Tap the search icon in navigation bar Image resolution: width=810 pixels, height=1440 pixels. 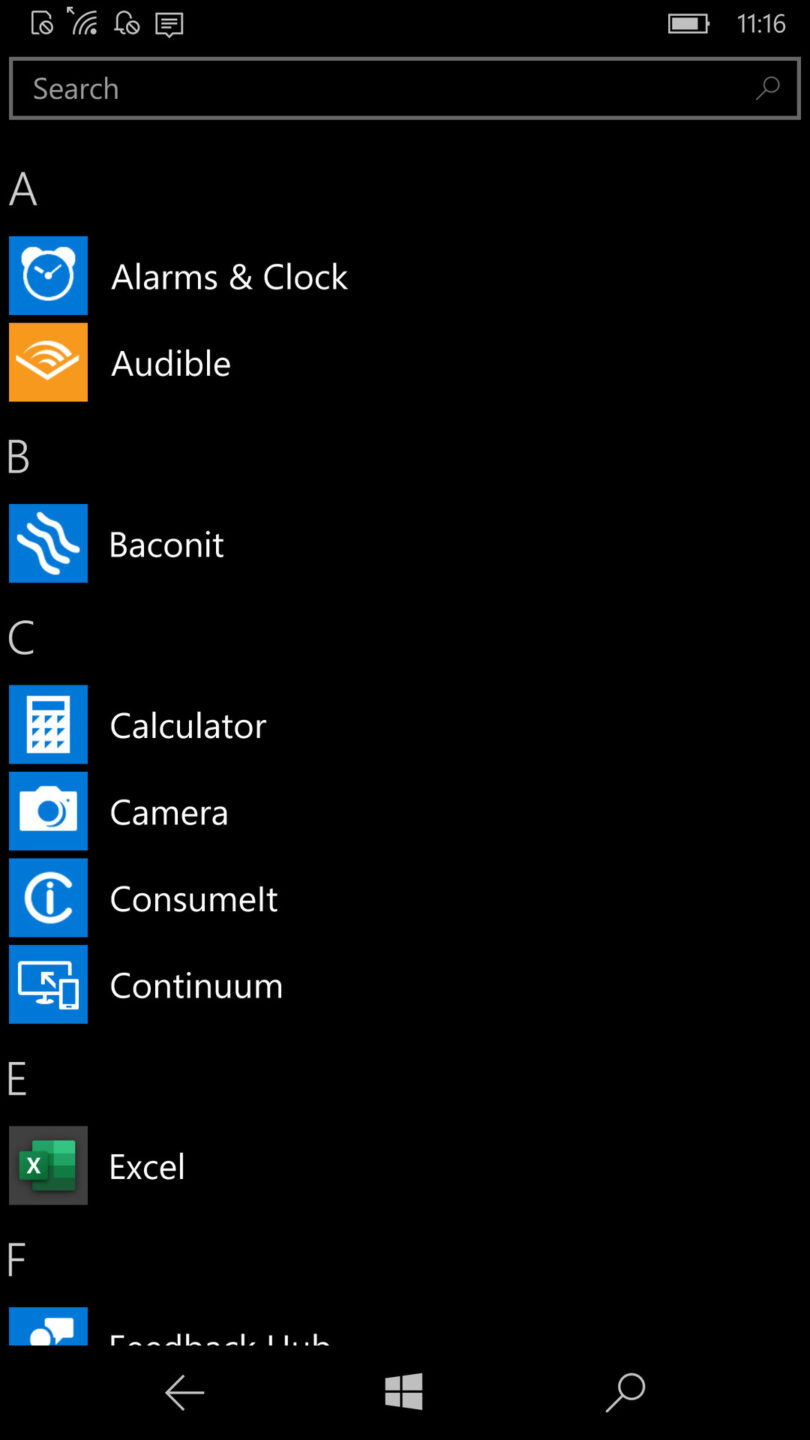(625, 1391)
